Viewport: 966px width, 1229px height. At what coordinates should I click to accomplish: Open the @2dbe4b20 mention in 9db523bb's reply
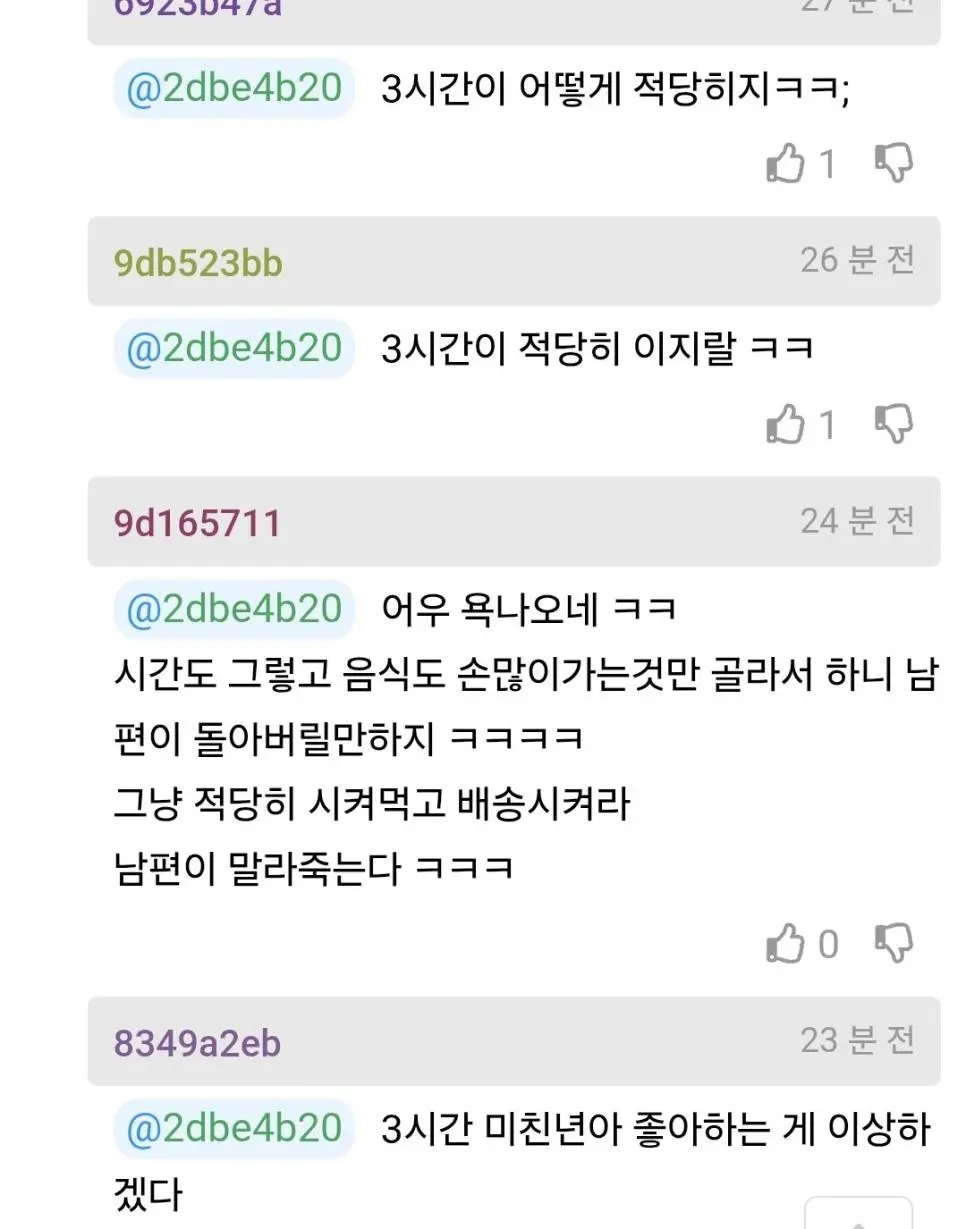[x=234, y=349]
